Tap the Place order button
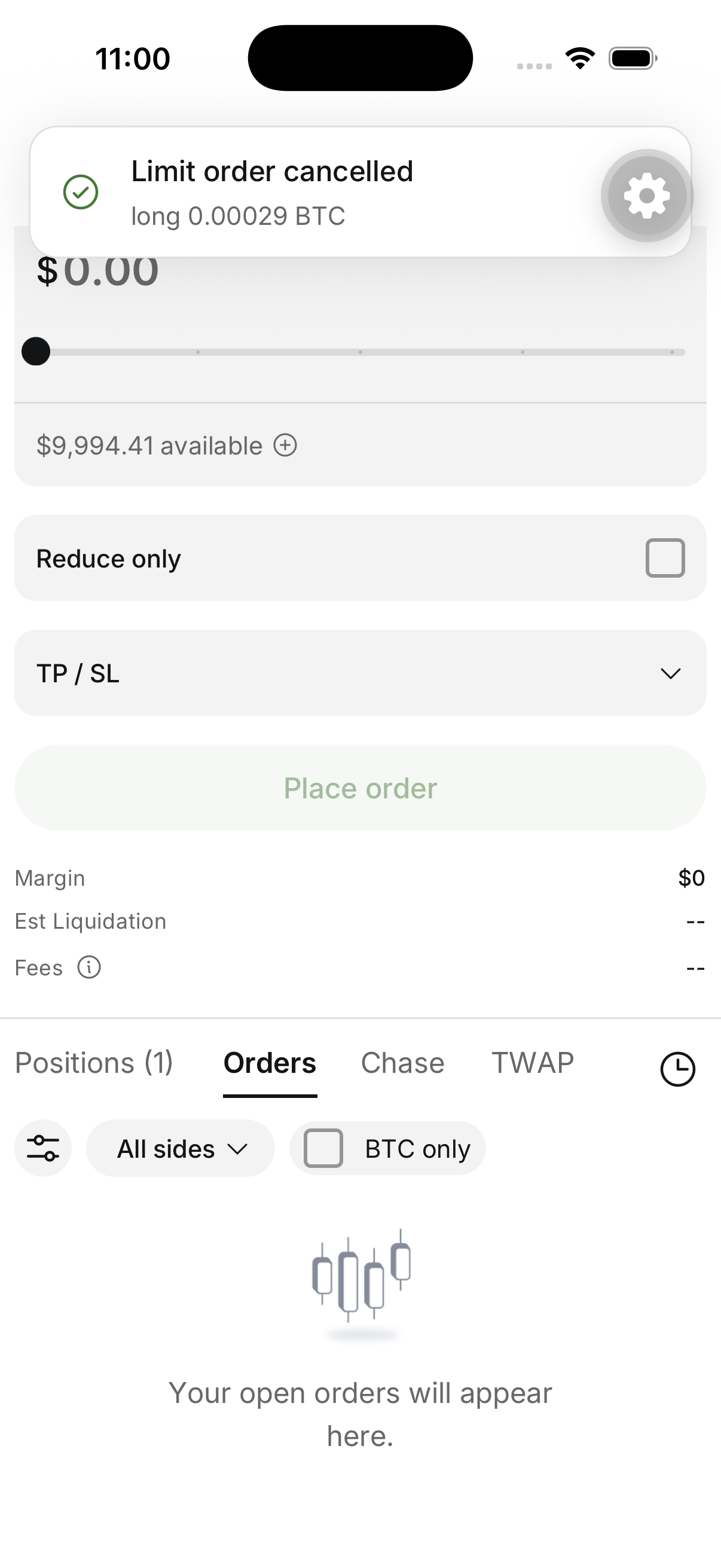The width and height of the screenshot is (721, 1568). click(x=360, y=788)
